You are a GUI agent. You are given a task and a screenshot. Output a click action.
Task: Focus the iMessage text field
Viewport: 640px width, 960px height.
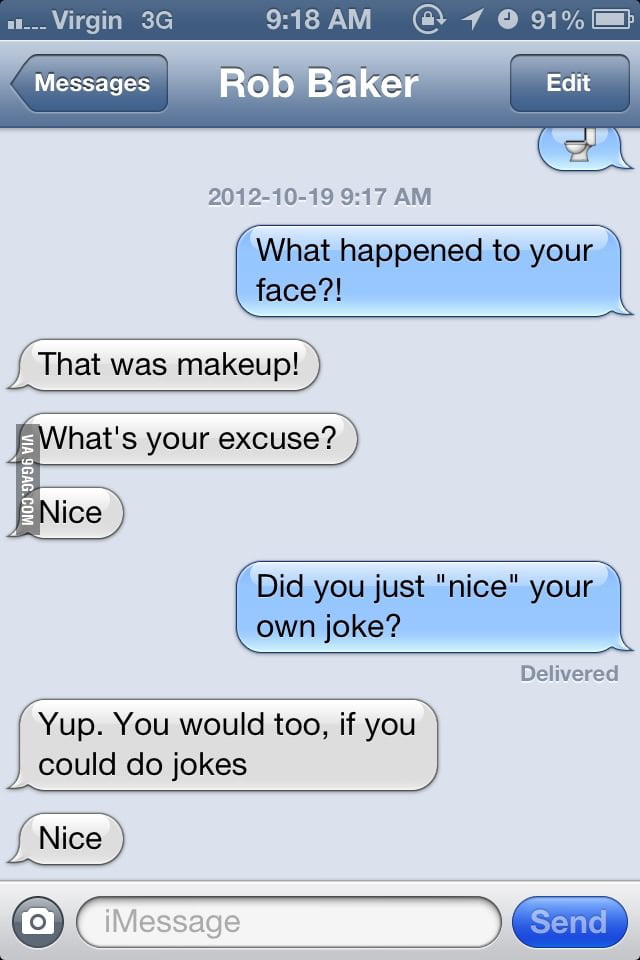pyautogui.click(x=288, y=921)
